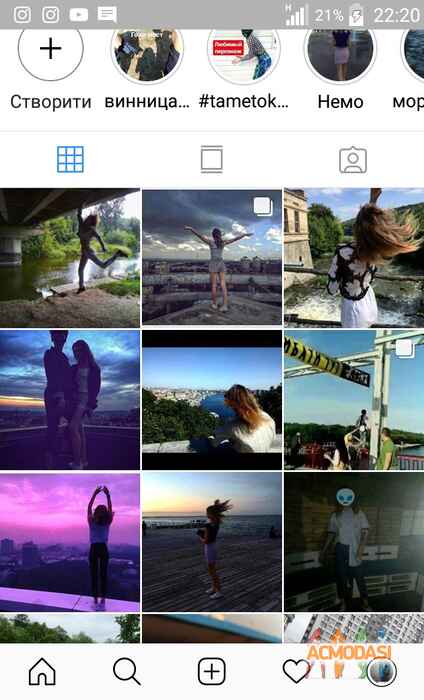
Task: Open photo of girl with arms outstretched on rooftop
Action: point(212,258)
